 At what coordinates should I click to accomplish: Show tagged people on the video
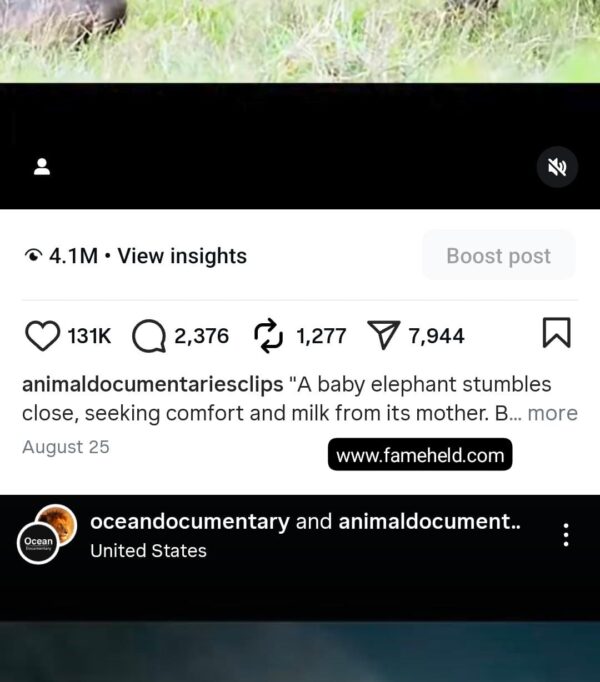coord(42,167)
